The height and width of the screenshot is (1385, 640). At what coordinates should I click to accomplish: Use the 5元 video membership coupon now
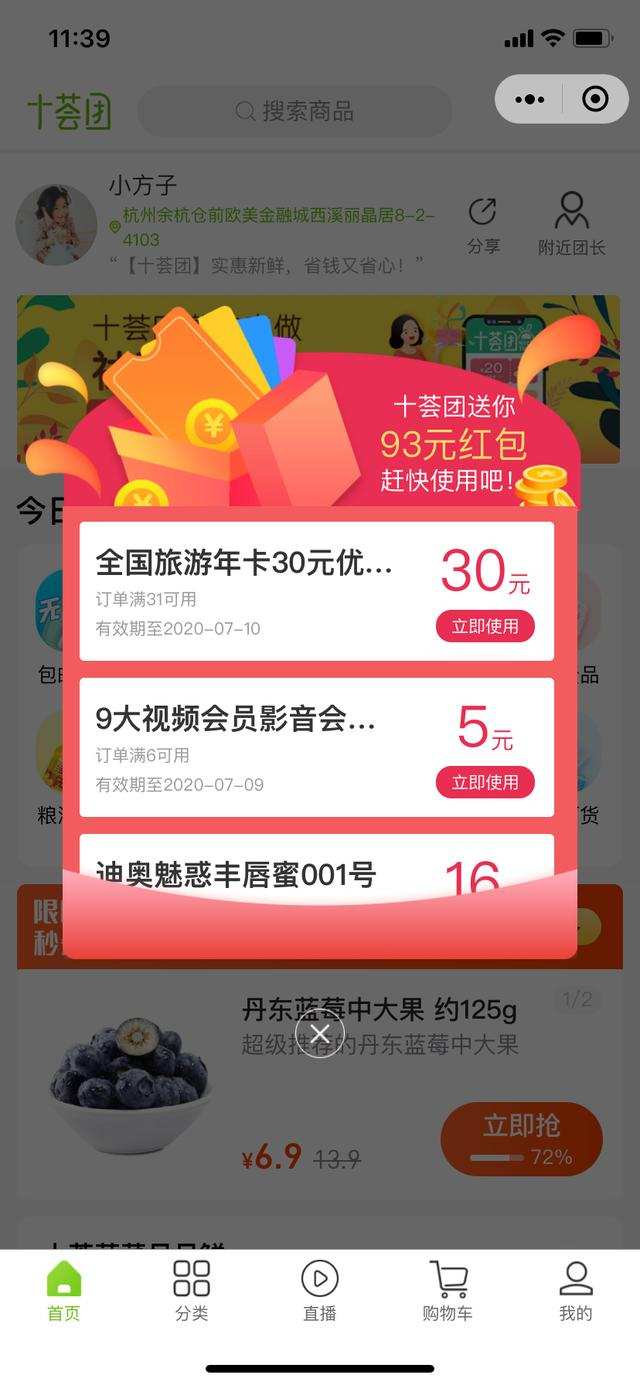485,783
